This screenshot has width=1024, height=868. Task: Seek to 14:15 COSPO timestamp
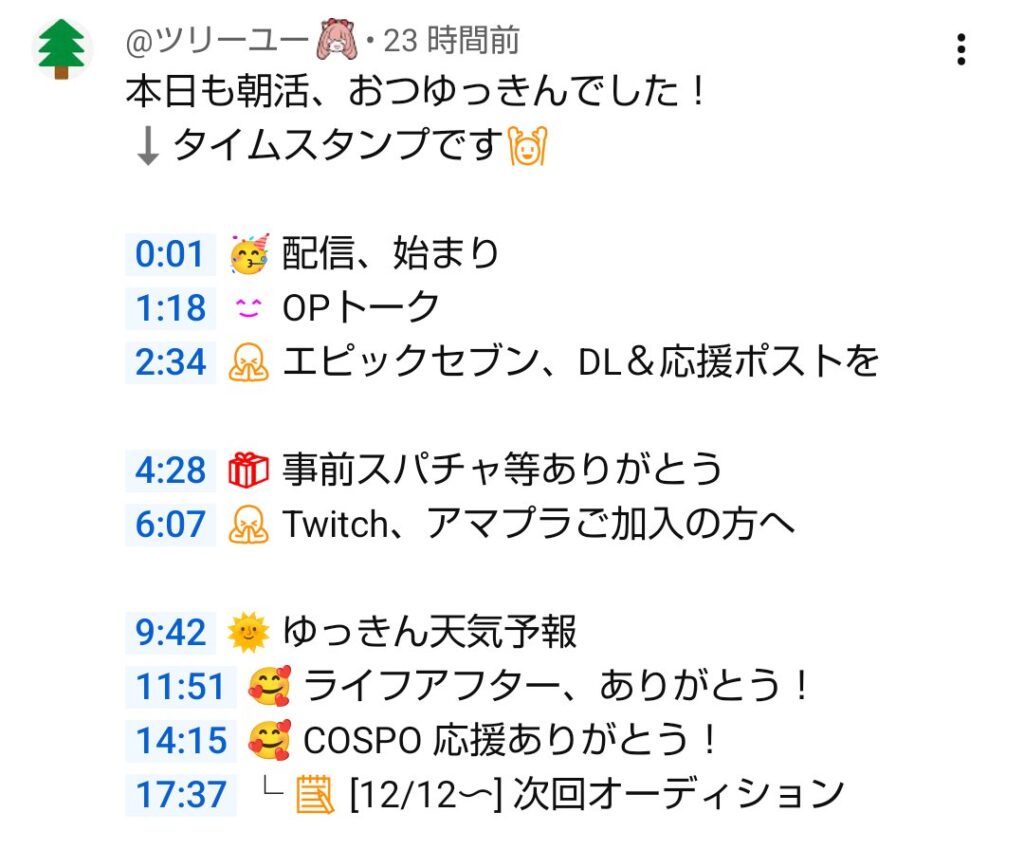(x=181, y=741)
